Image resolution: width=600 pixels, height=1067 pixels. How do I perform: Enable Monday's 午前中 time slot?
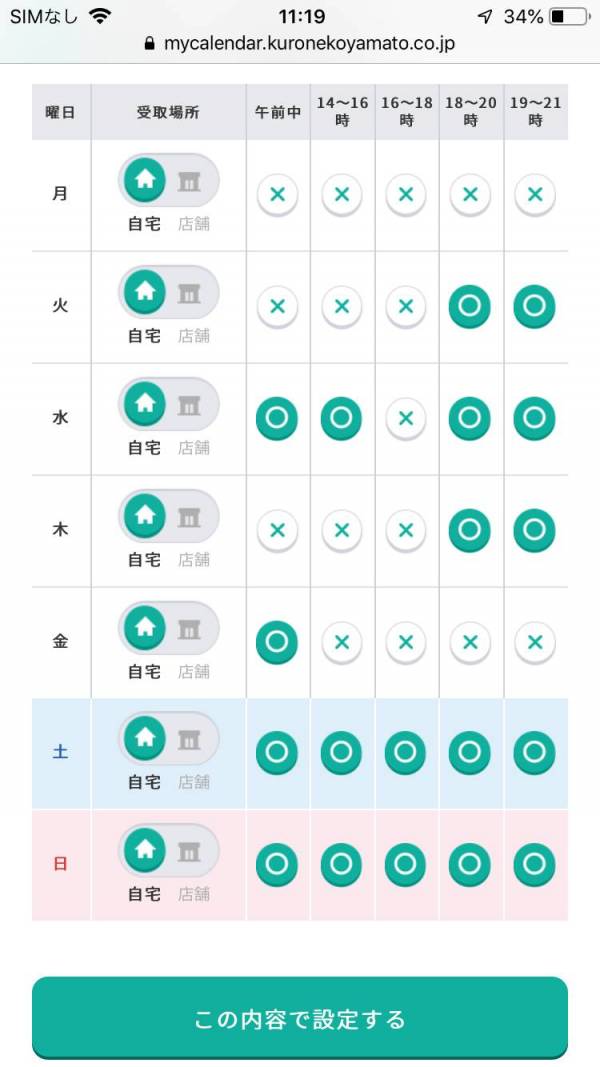(x=277, y=195)
